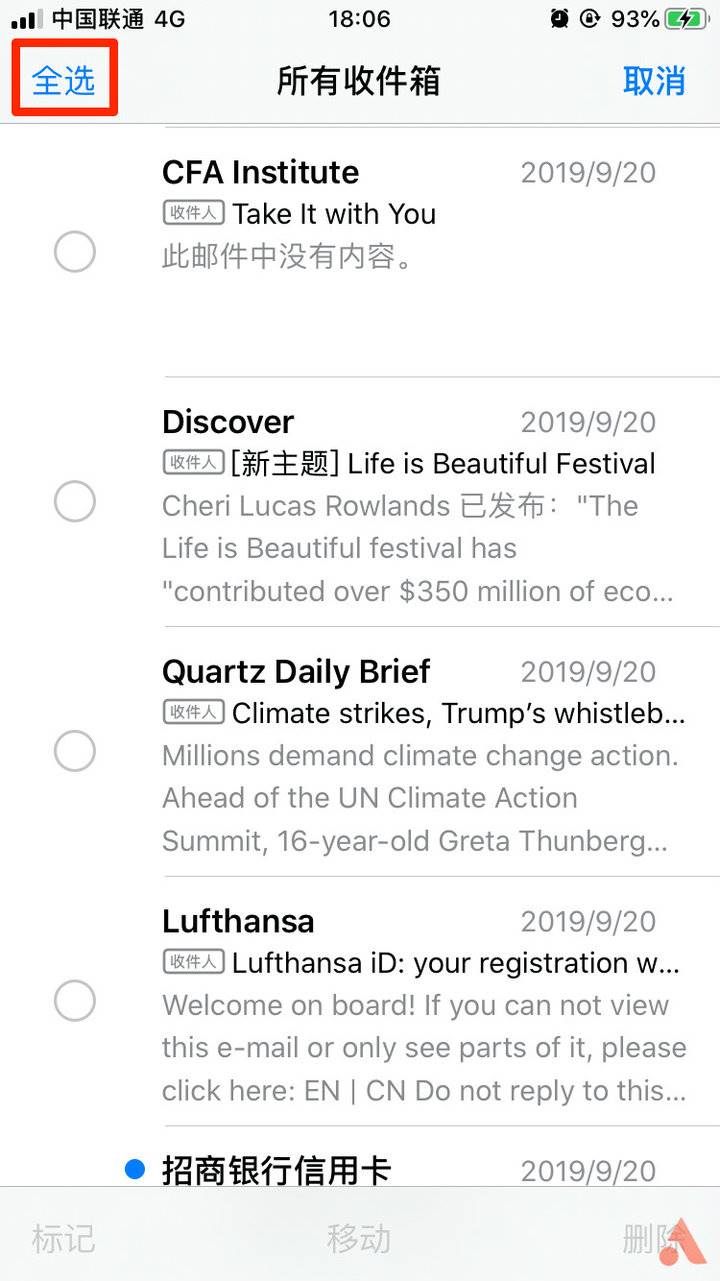Tap 标记 to flag selected emails
This screenshot has width=720, height=1281.
pos(63,1240)
